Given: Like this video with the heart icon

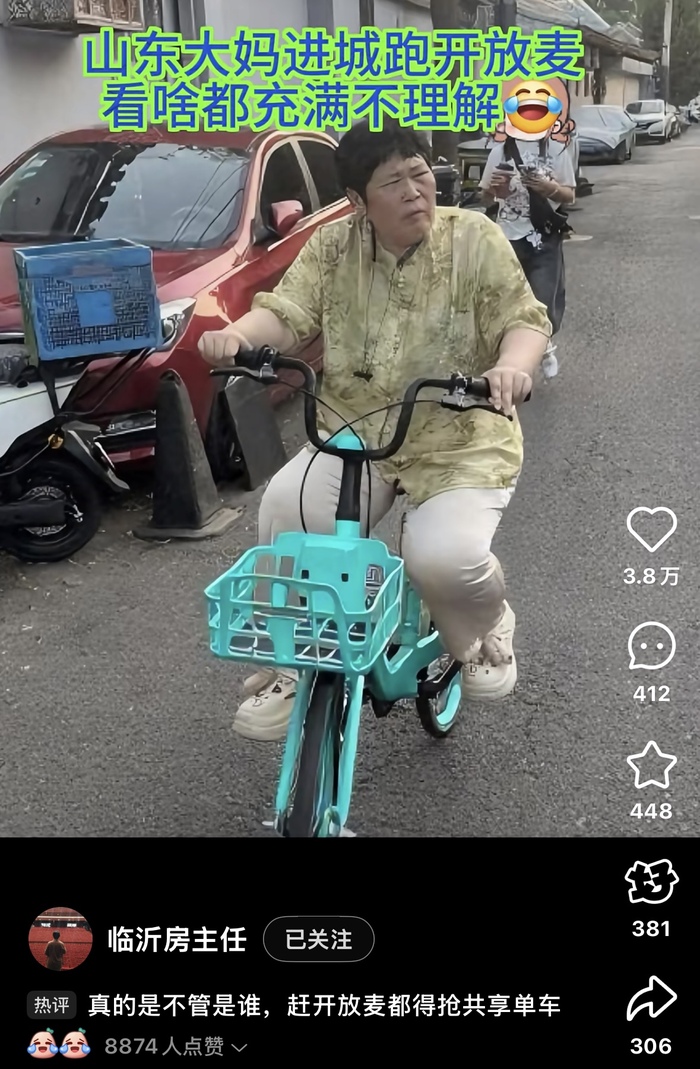Looking at the screenshot, I should [x=651, y=529].
